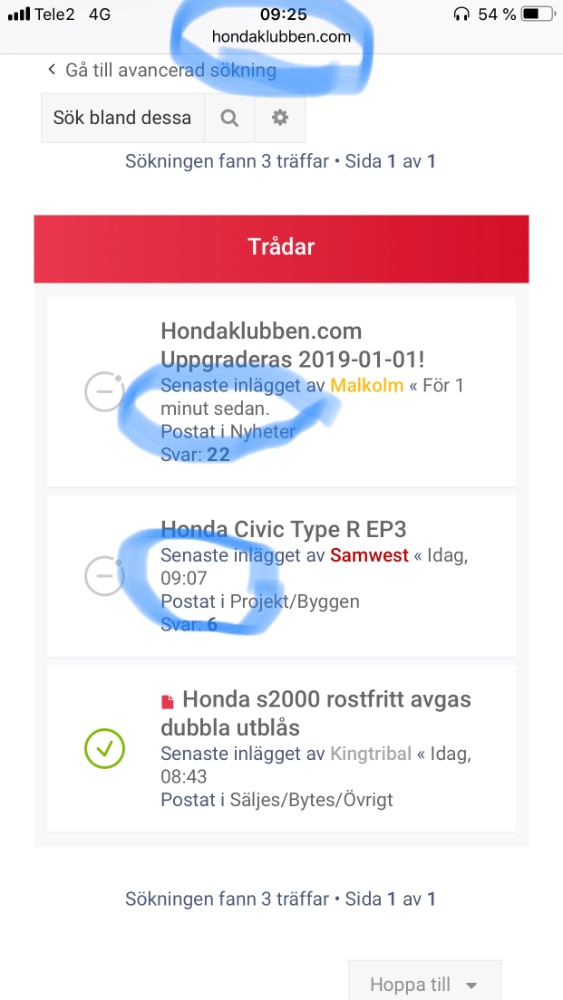This screenshot has width=563, height=1000.
Task: View Kingtribal's user profile
Action: pyautogui.click(x=370, y=754)
